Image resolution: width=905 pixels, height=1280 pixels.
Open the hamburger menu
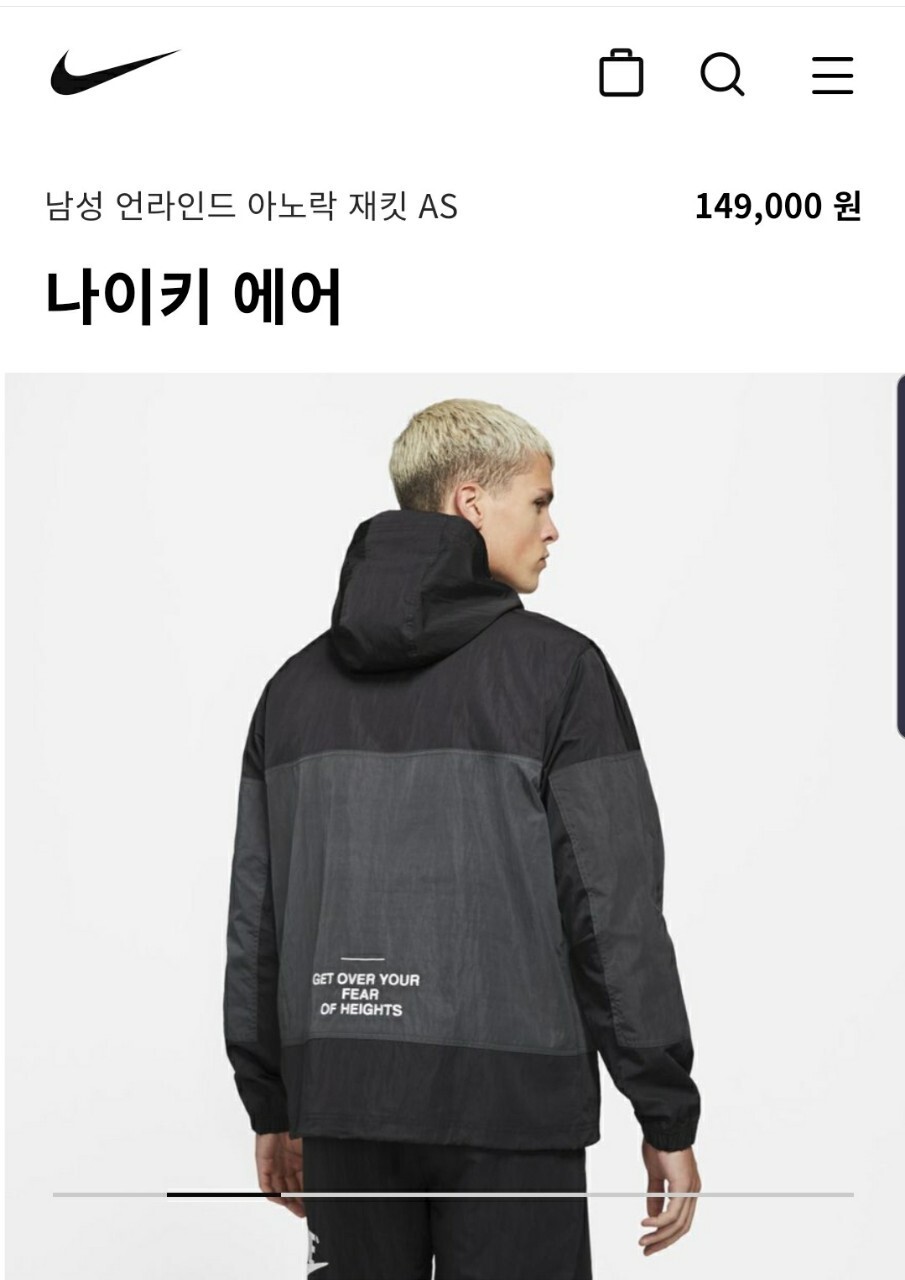pos(832,75)
